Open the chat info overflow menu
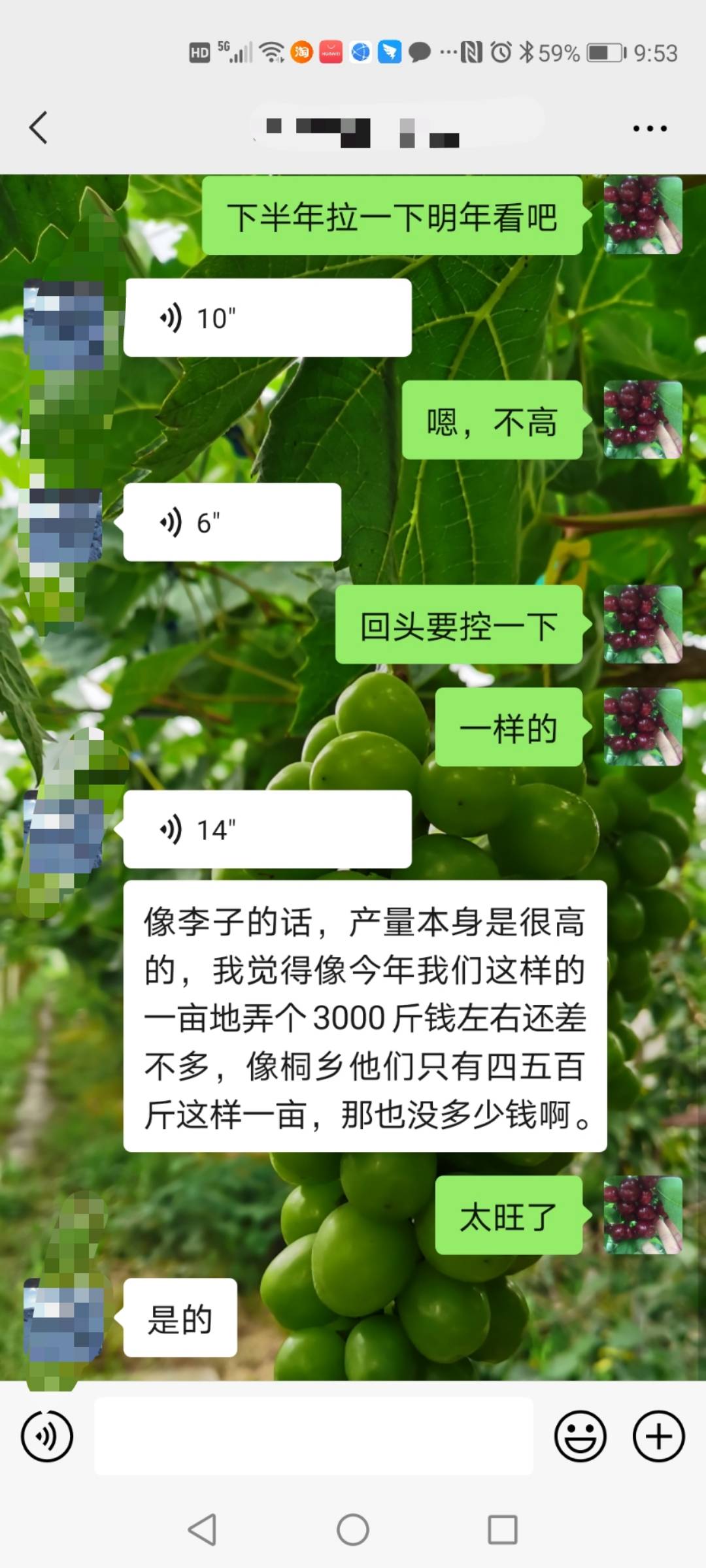This screenshot has width=706, height=1568. tap(650, 128)
